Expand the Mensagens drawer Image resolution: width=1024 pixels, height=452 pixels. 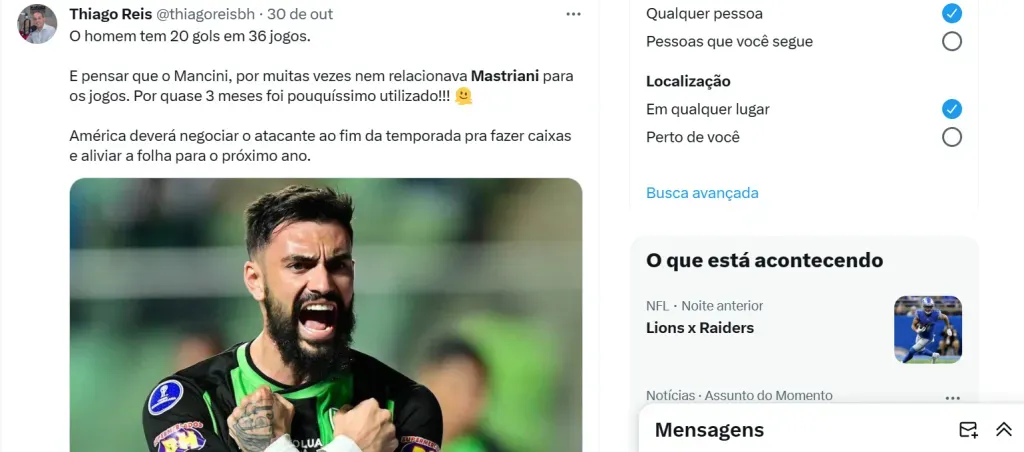[x=1004, y=430]
